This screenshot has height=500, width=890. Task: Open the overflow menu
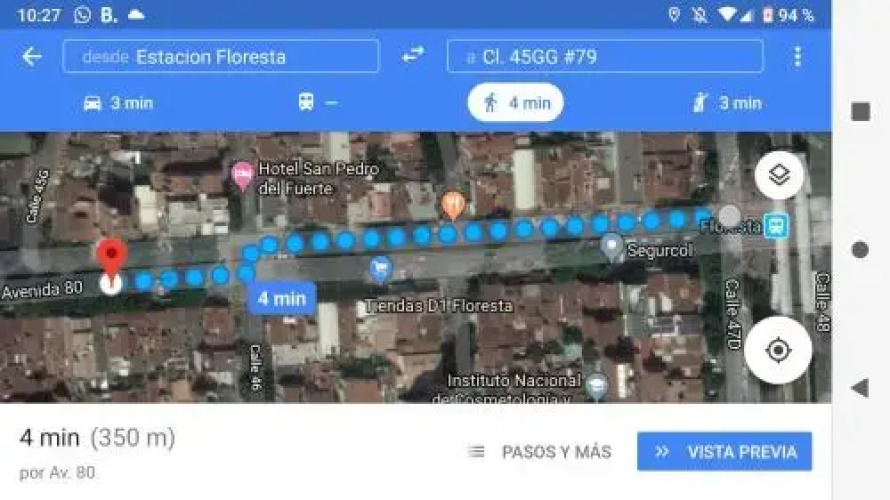[797, 57]
